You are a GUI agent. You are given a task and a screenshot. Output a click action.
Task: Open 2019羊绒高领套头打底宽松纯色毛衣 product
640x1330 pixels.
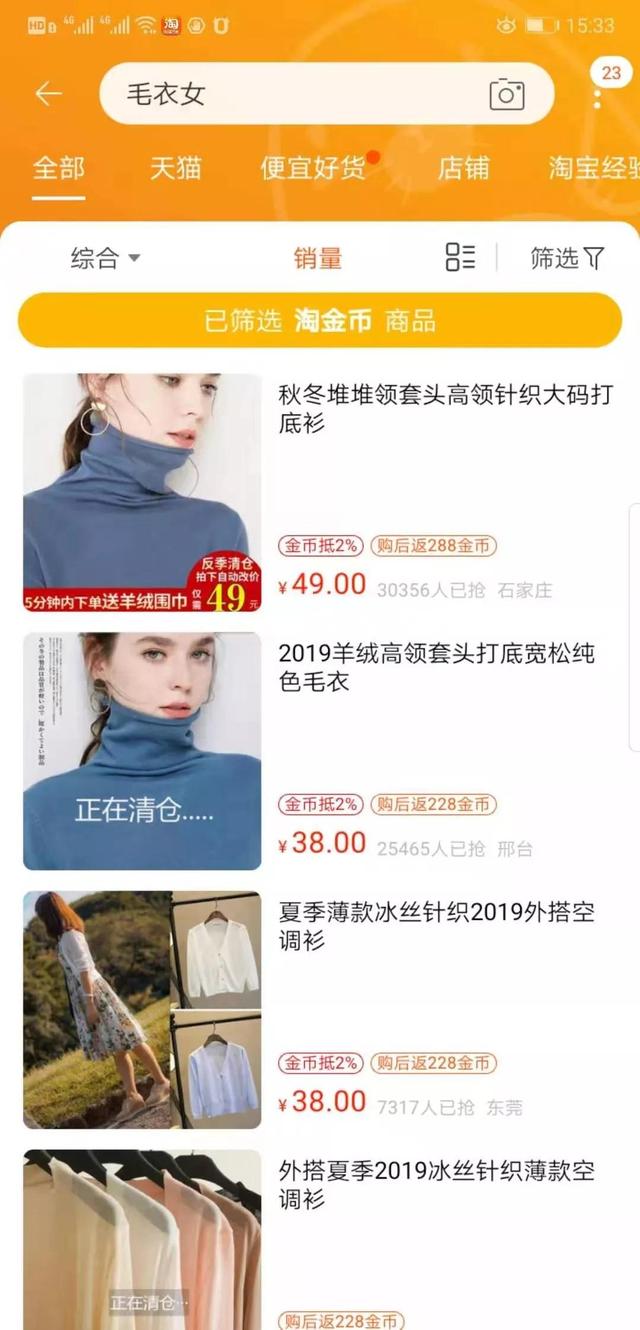point(436,668)
